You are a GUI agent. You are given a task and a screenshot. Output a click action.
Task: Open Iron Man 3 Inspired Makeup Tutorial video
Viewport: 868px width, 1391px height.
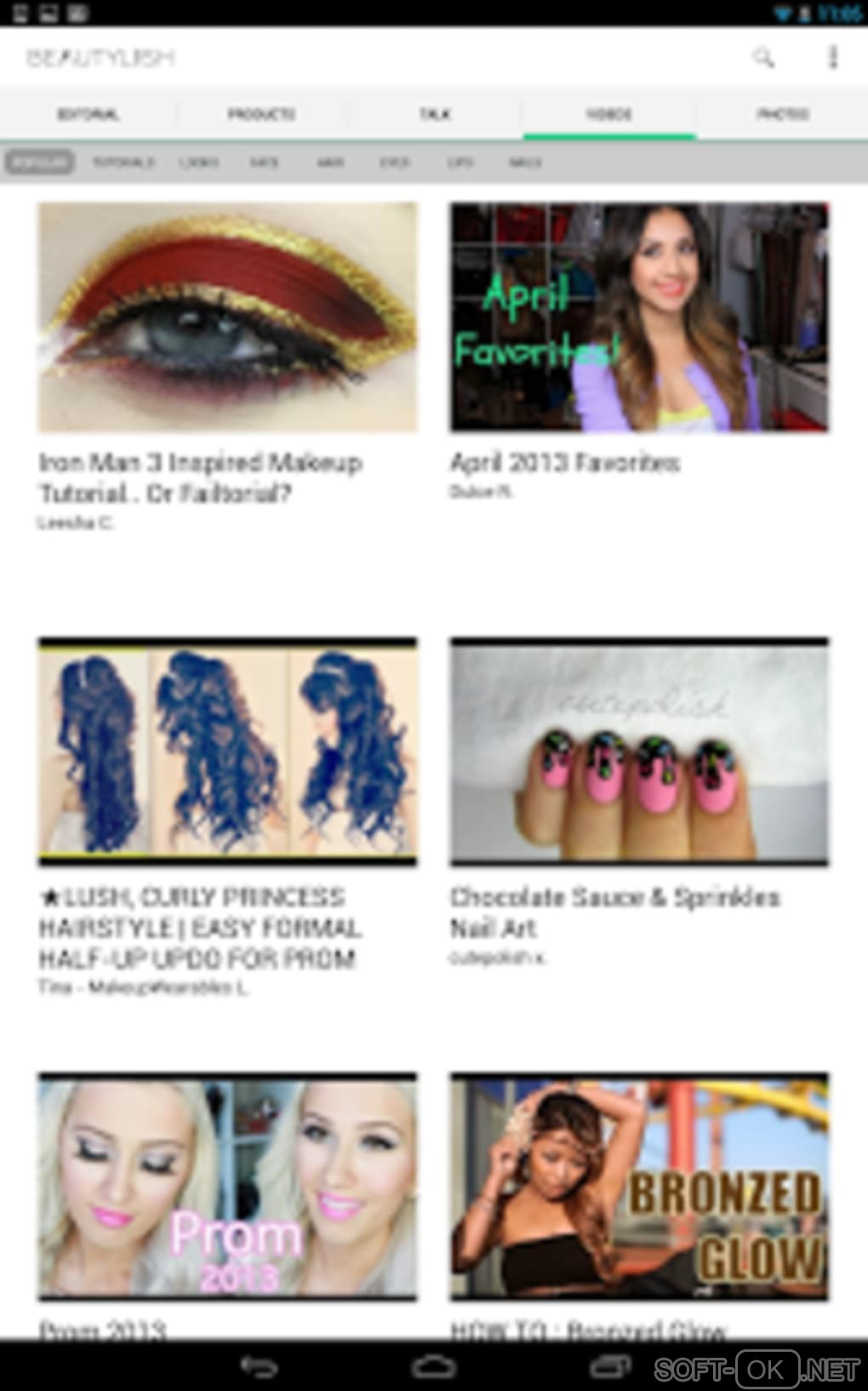click(x=227, y=318)
